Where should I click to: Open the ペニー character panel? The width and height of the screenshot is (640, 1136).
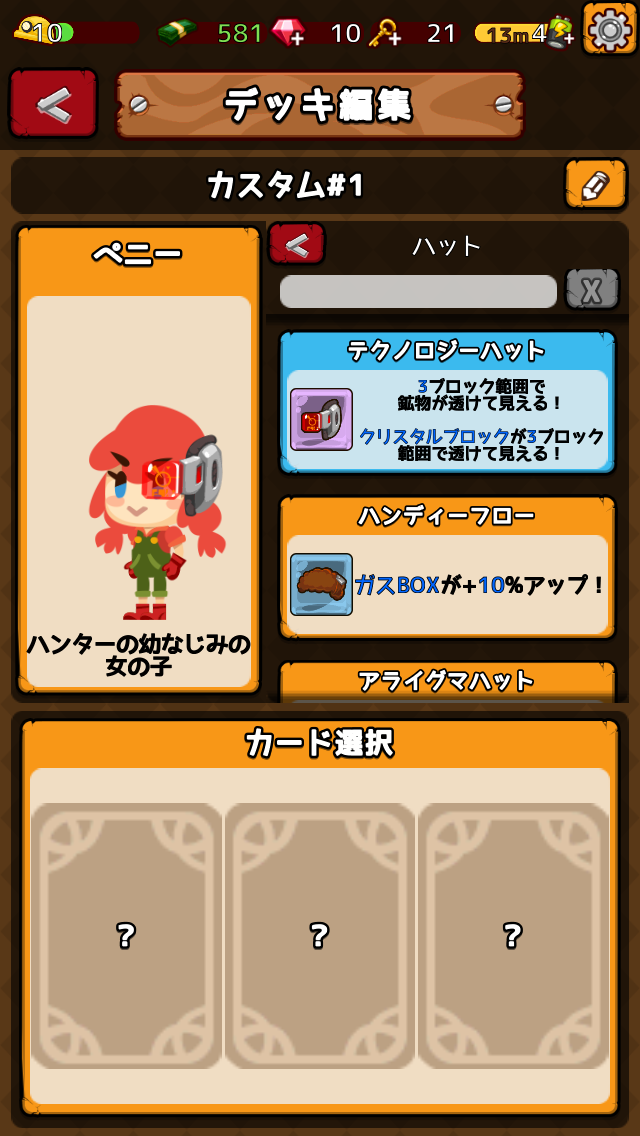click(x=138, y=460)
